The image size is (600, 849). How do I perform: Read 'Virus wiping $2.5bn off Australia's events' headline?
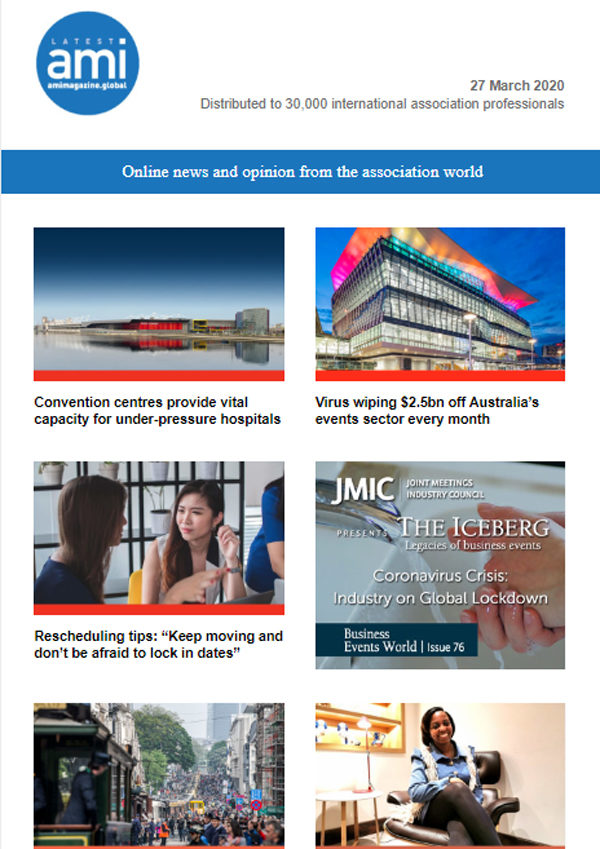pyautogui.click(x=441, y=410)
